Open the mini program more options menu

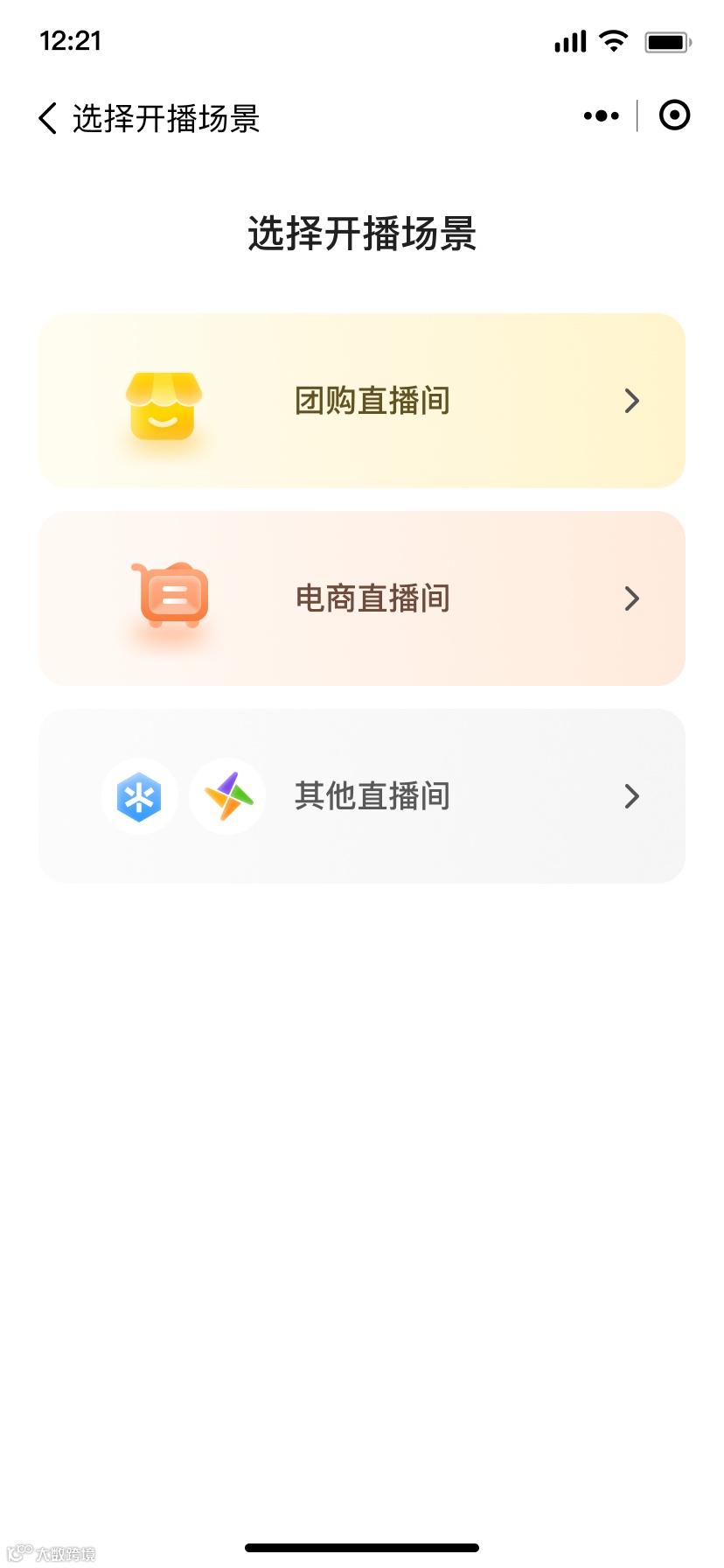pos(601,115)
